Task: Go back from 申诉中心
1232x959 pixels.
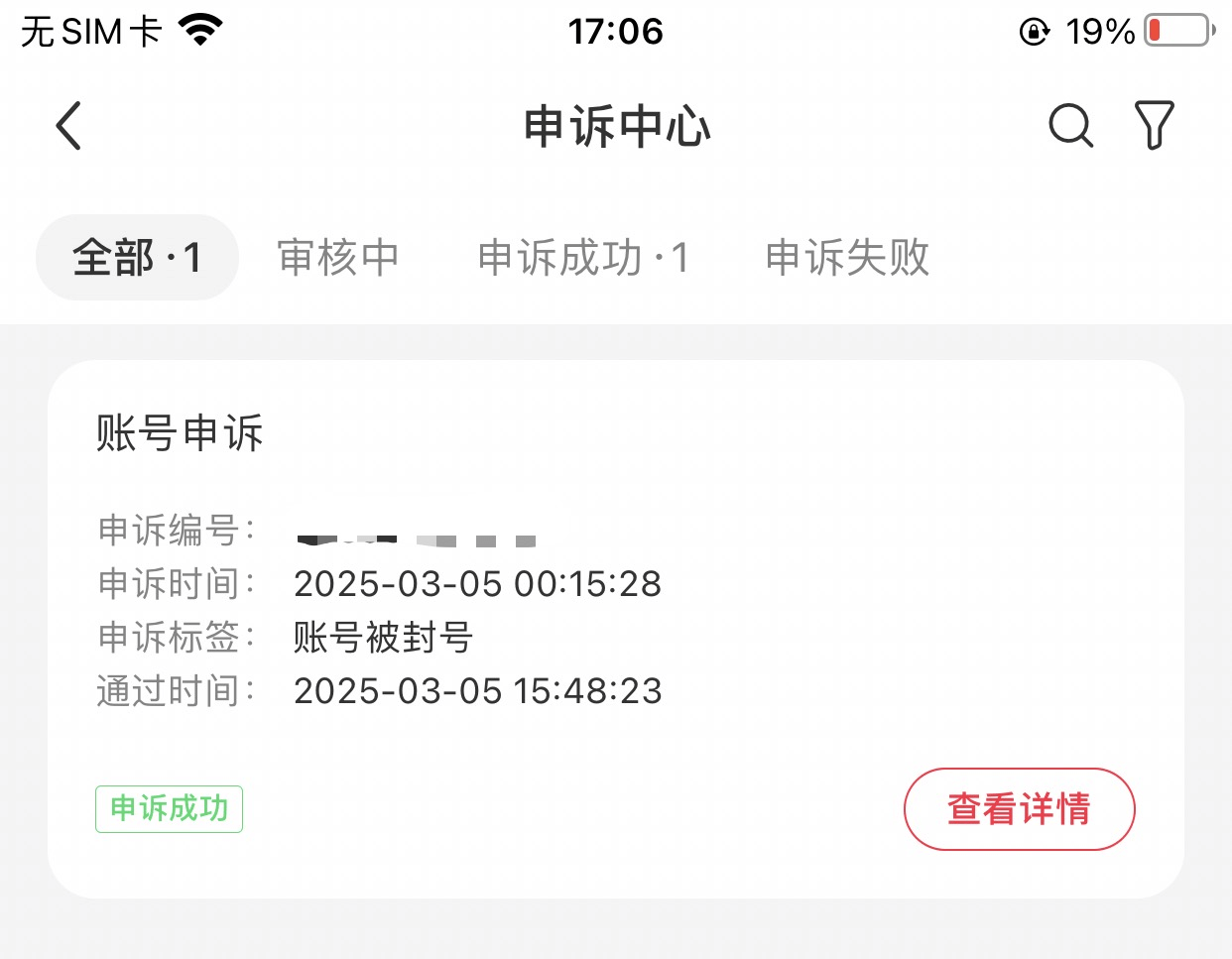Action: pos(68,126)
